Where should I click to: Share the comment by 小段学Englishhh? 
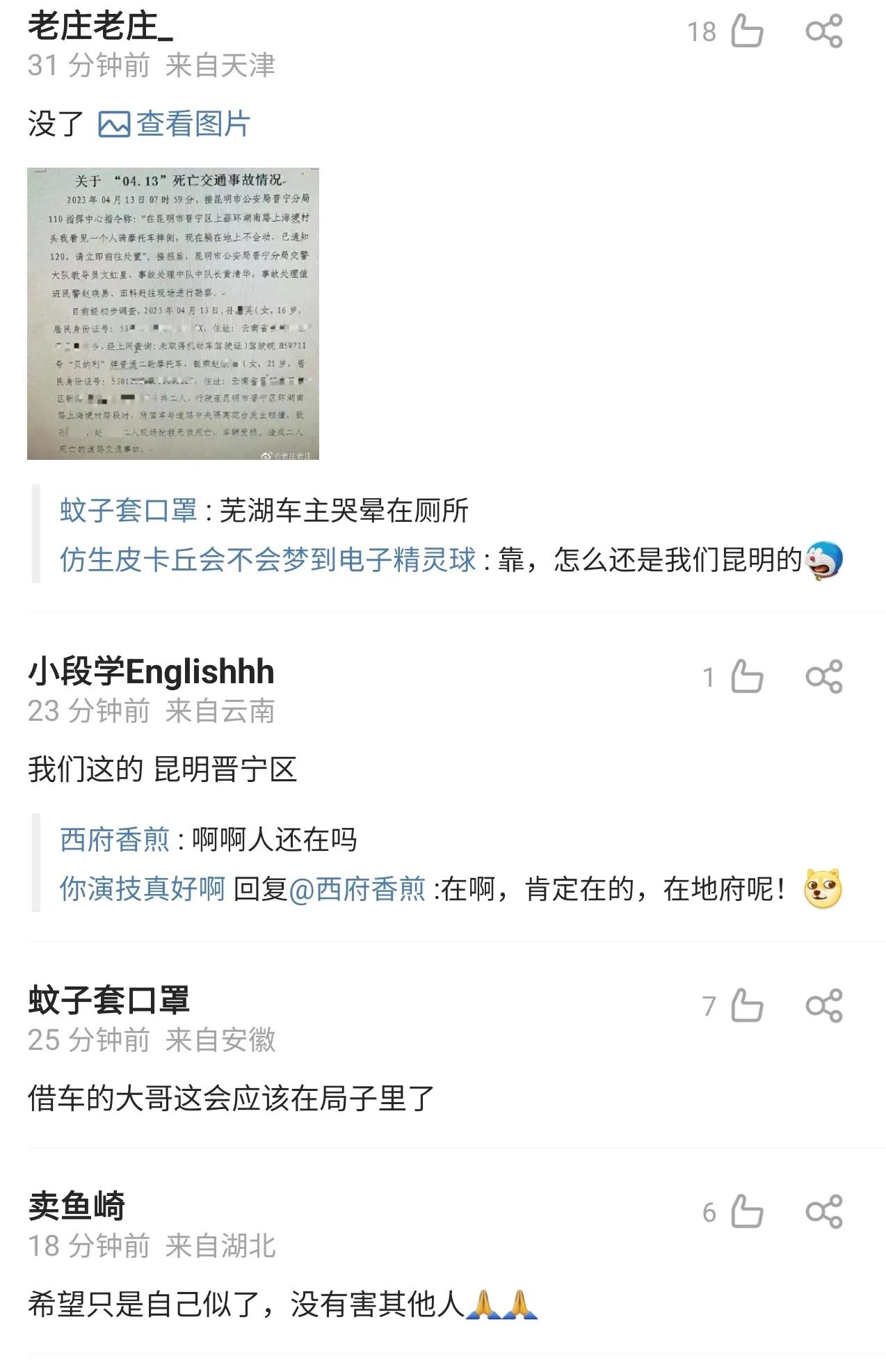[824, 677]
